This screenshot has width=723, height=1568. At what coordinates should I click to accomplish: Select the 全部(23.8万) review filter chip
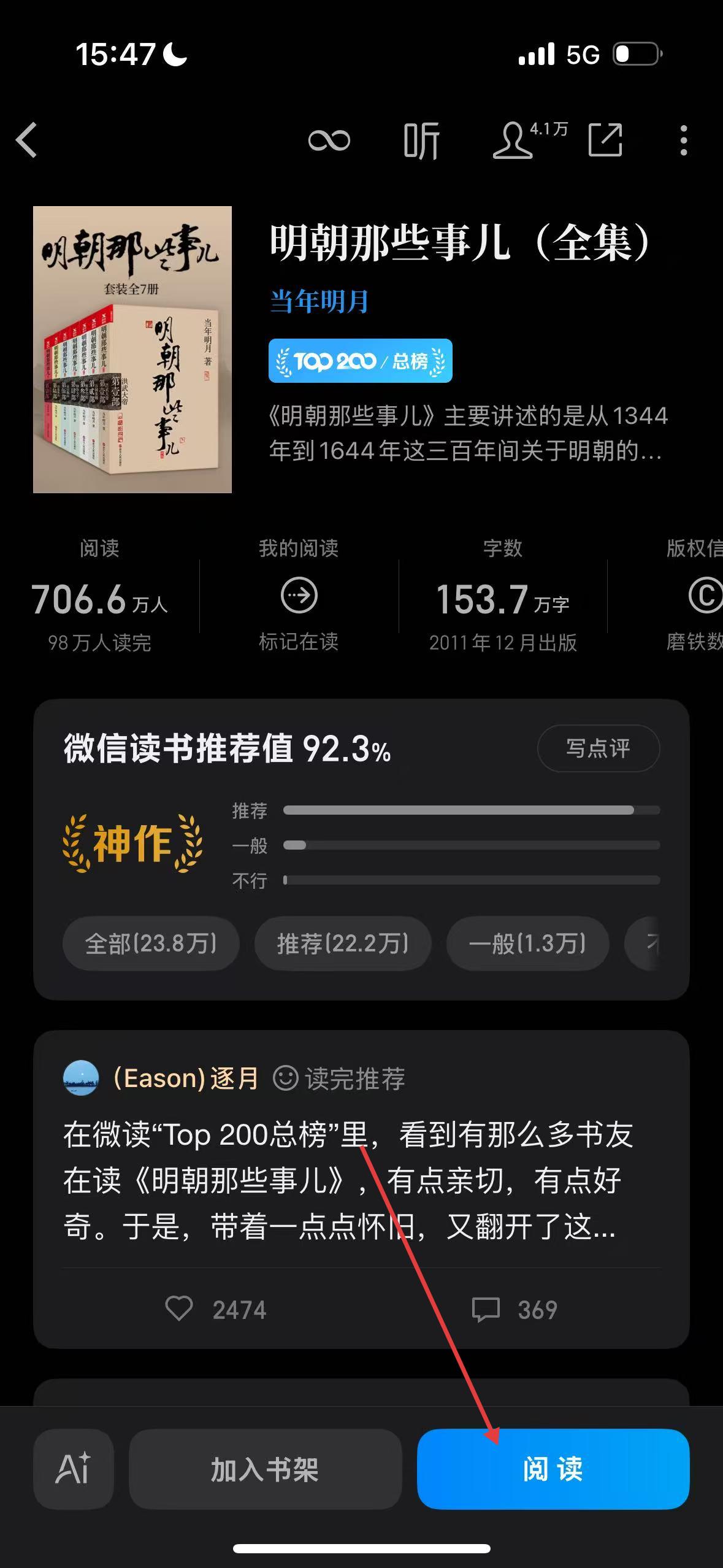pos(151,943)
